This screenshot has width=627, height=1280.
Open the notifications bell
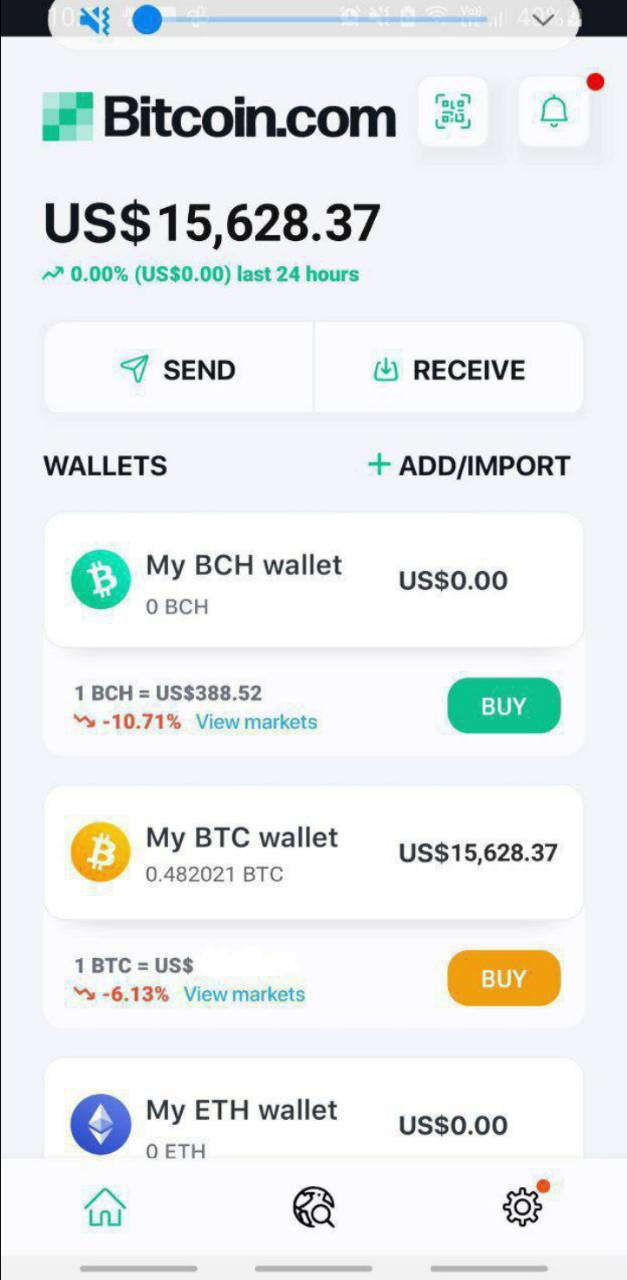pos(553,112)
